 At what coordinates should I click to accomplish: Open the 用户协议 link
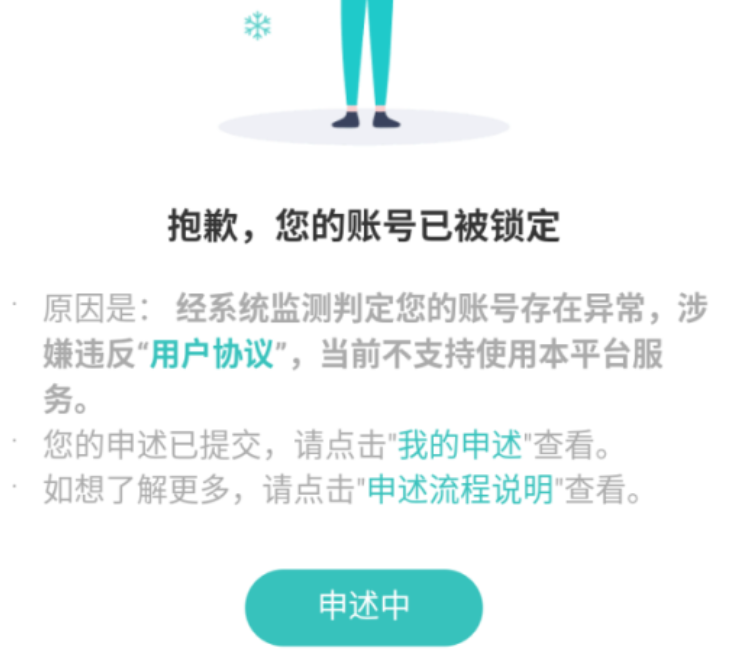coord(212,355)
